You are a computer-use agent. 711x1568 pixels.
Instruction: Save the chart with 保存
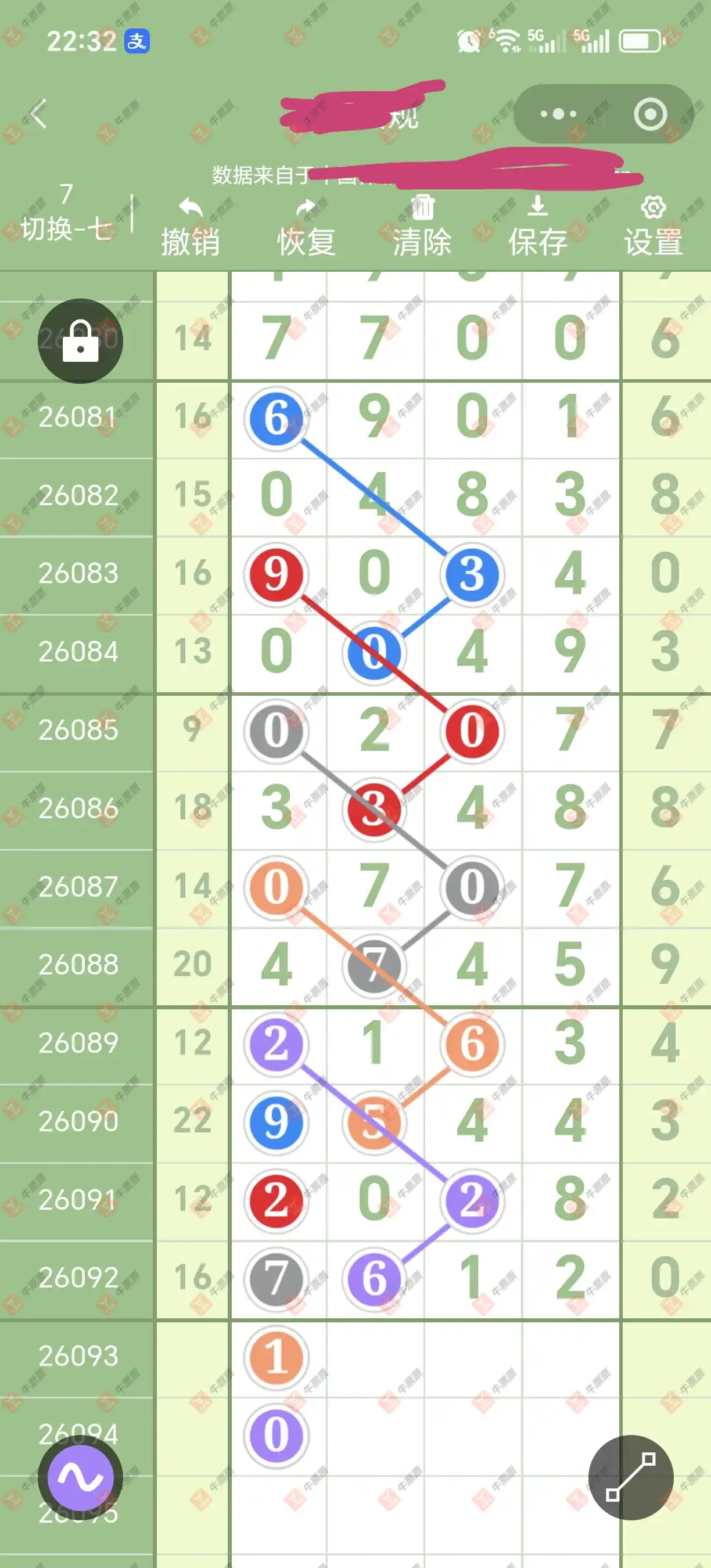[x=537, y=227]
